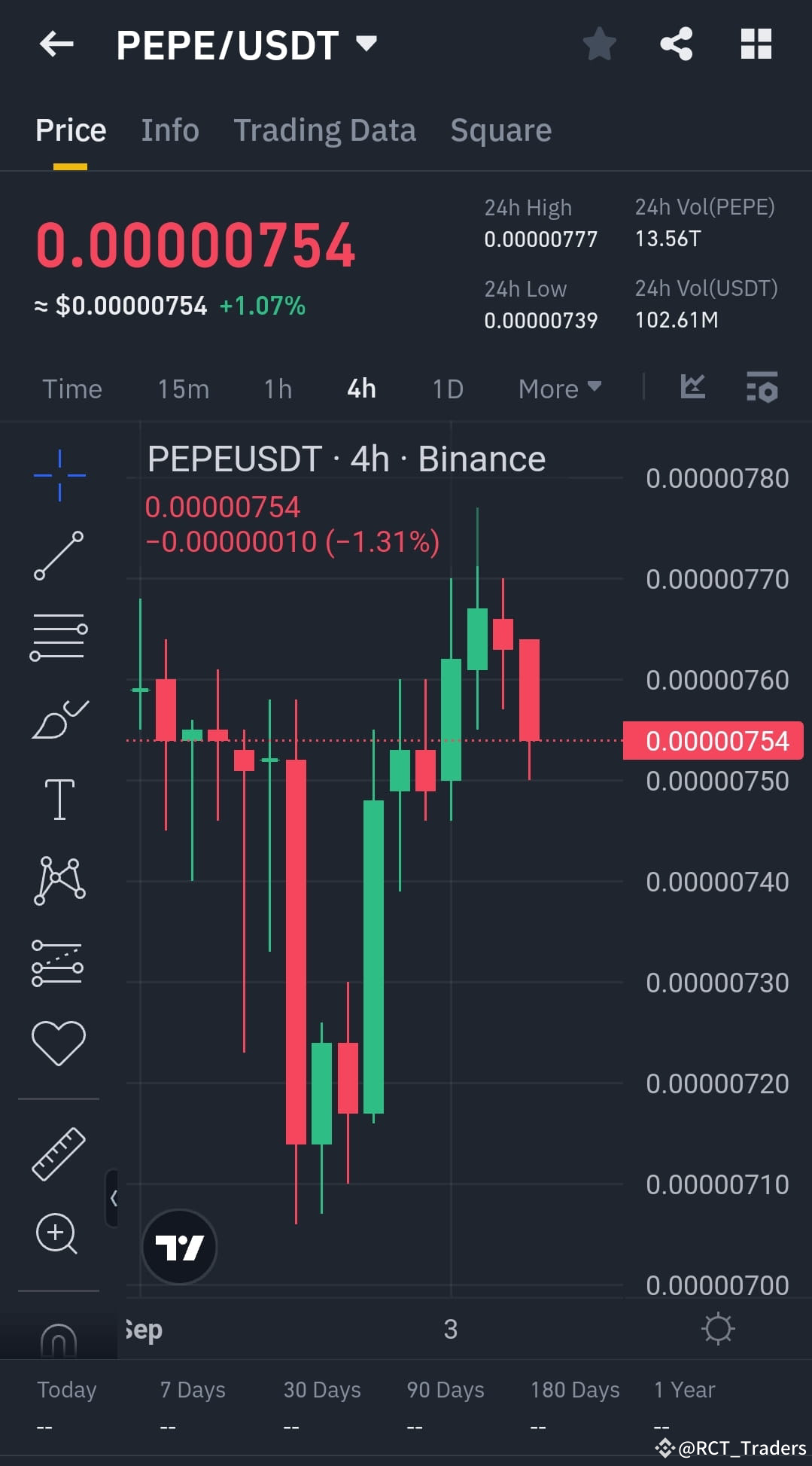Open the share options
The image size is (812, 1466).
pyautogui.click(x=676, y=44)
